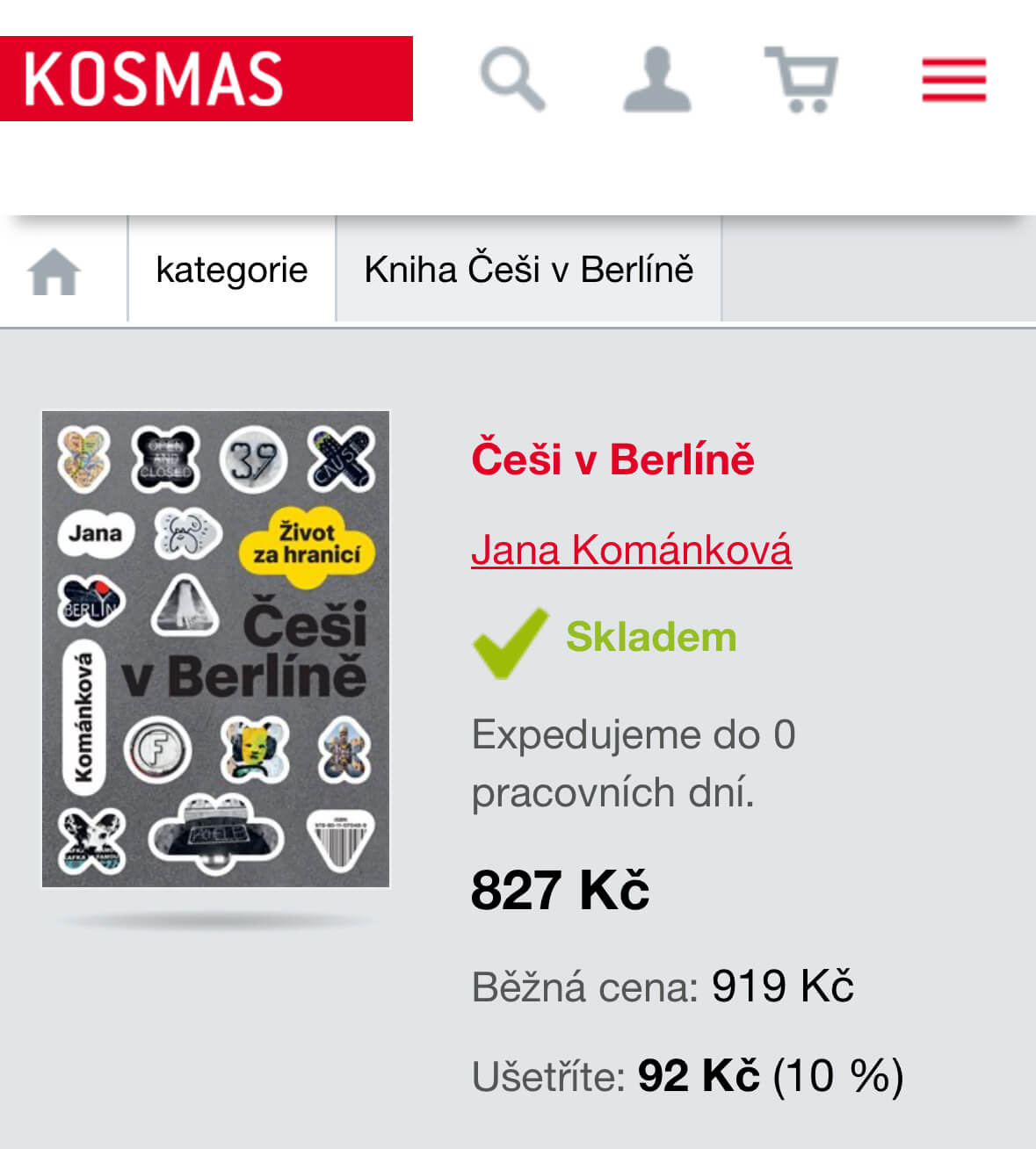The image size is (1036, 1149).
Task: Tap the home breadcrumb icon
Action: tap(54, 271)
